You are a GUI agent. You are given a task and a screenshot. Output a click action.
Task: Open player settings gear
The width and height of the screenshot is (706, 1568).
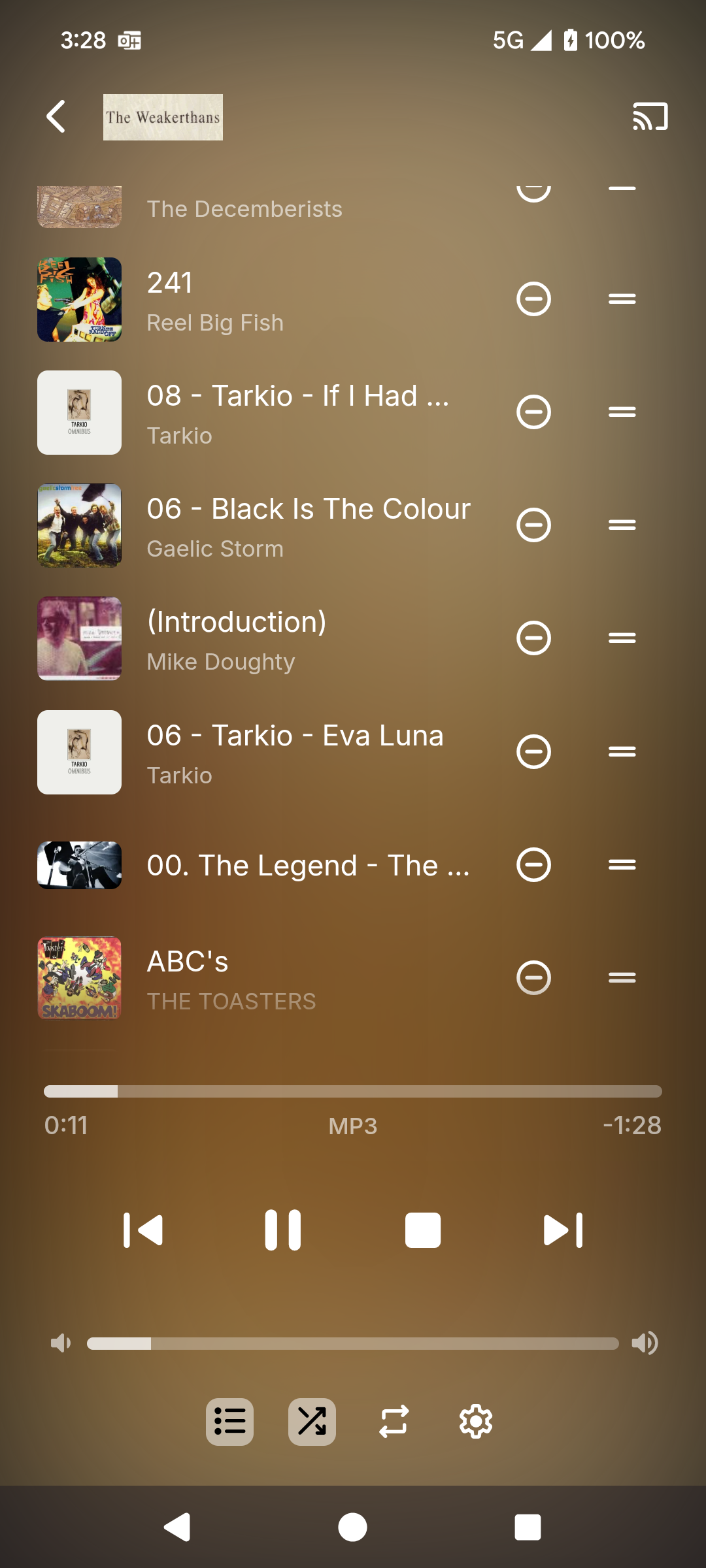(476, 1422)
